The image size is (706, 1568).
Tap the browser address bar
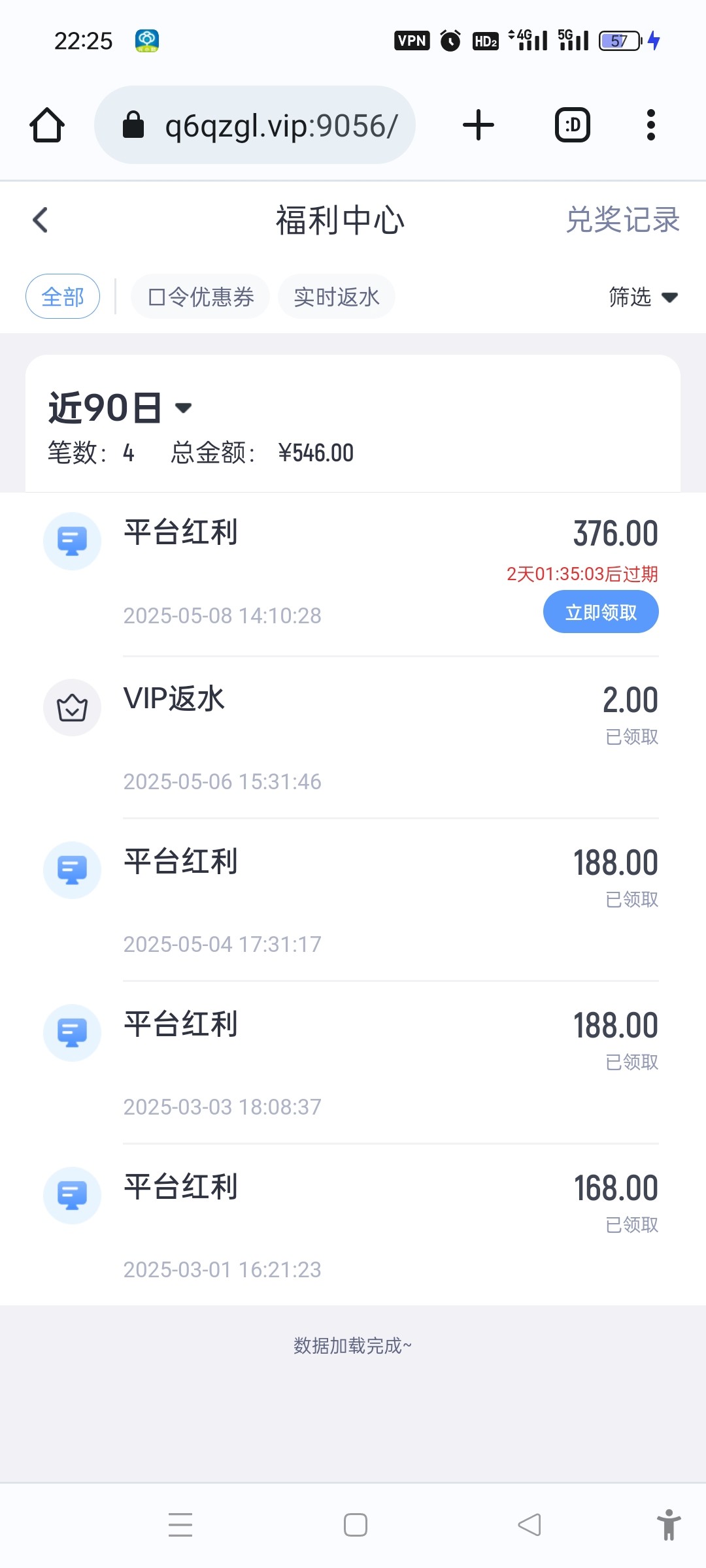point(255,125)
